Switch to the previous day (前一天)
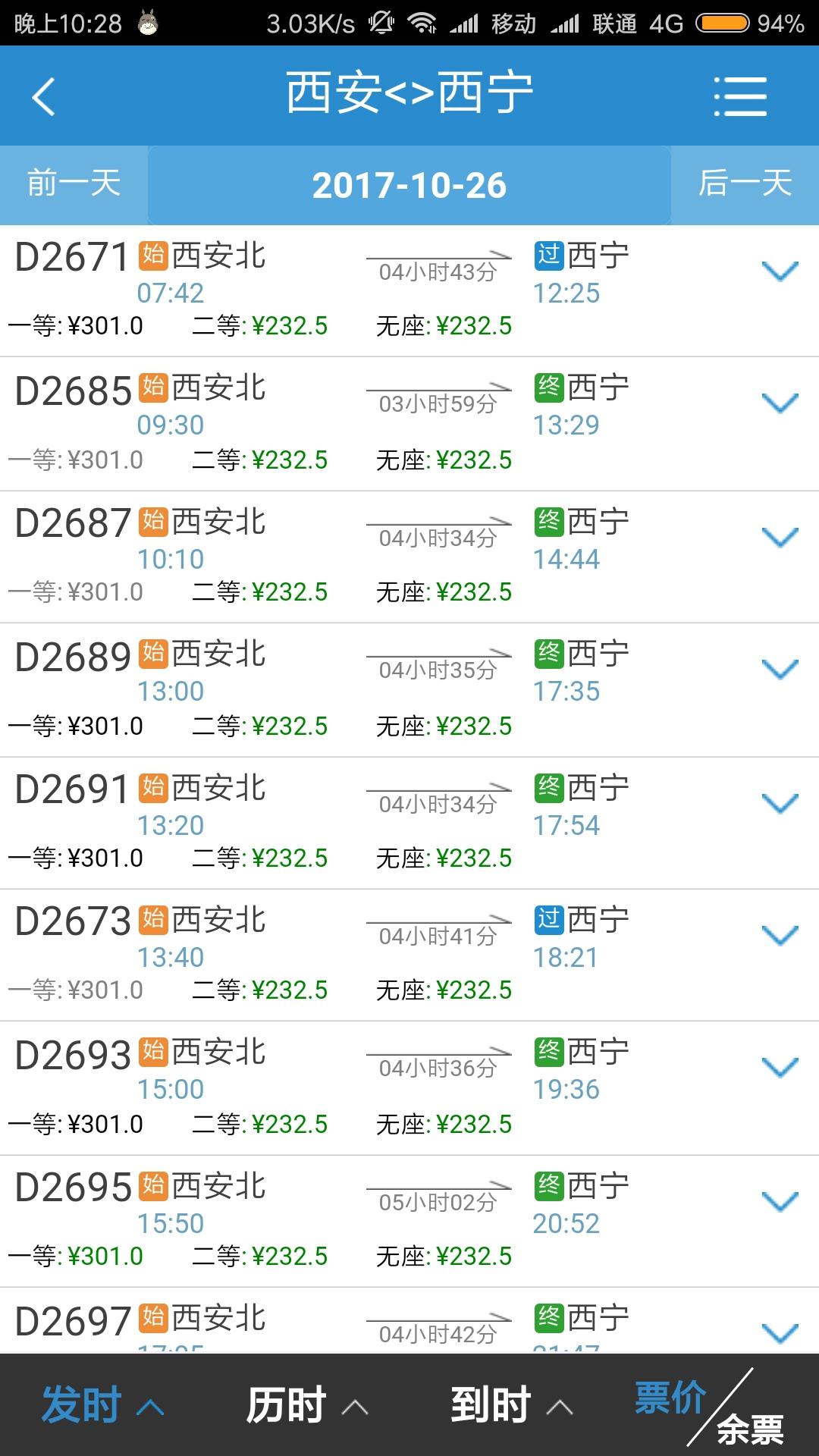The height and width of the screenshot is (1456, 819). click(74, 184)
